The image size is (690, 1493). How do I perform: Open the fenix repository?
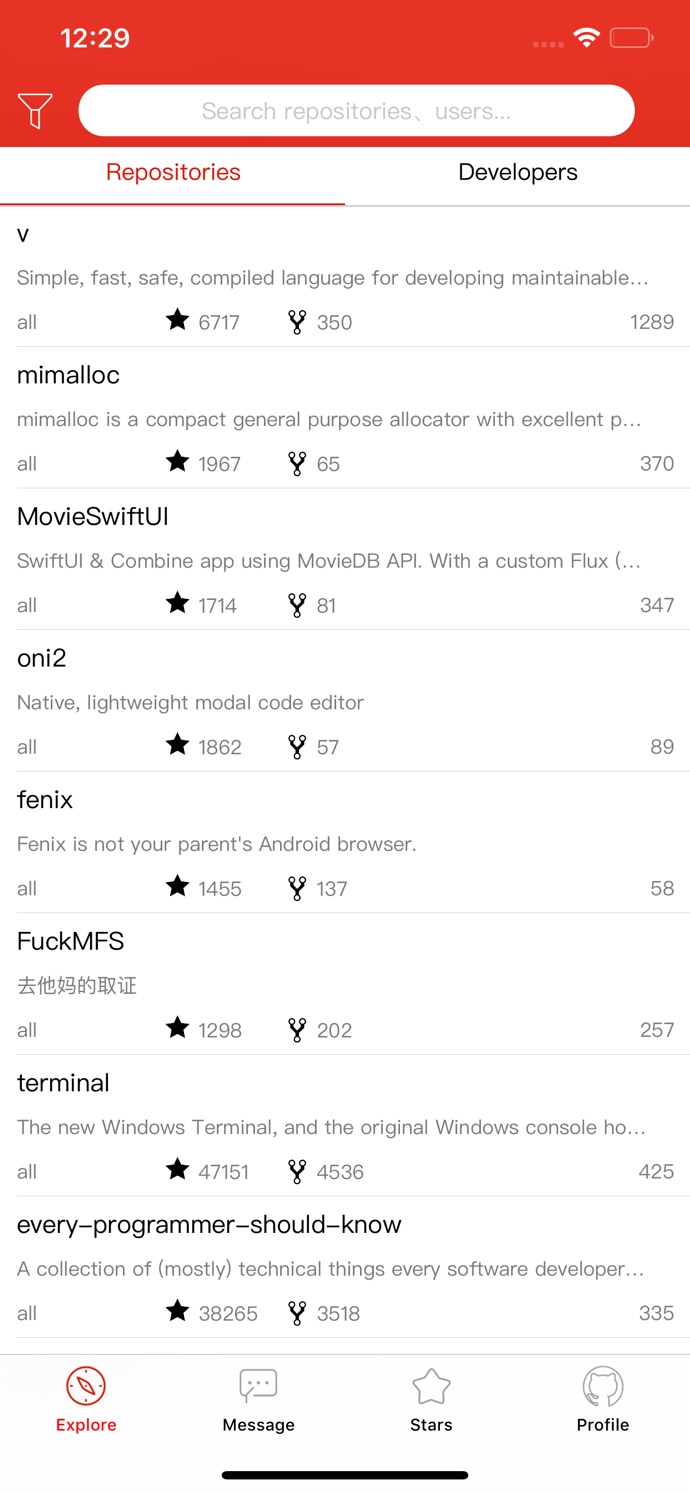coord(345,843)
